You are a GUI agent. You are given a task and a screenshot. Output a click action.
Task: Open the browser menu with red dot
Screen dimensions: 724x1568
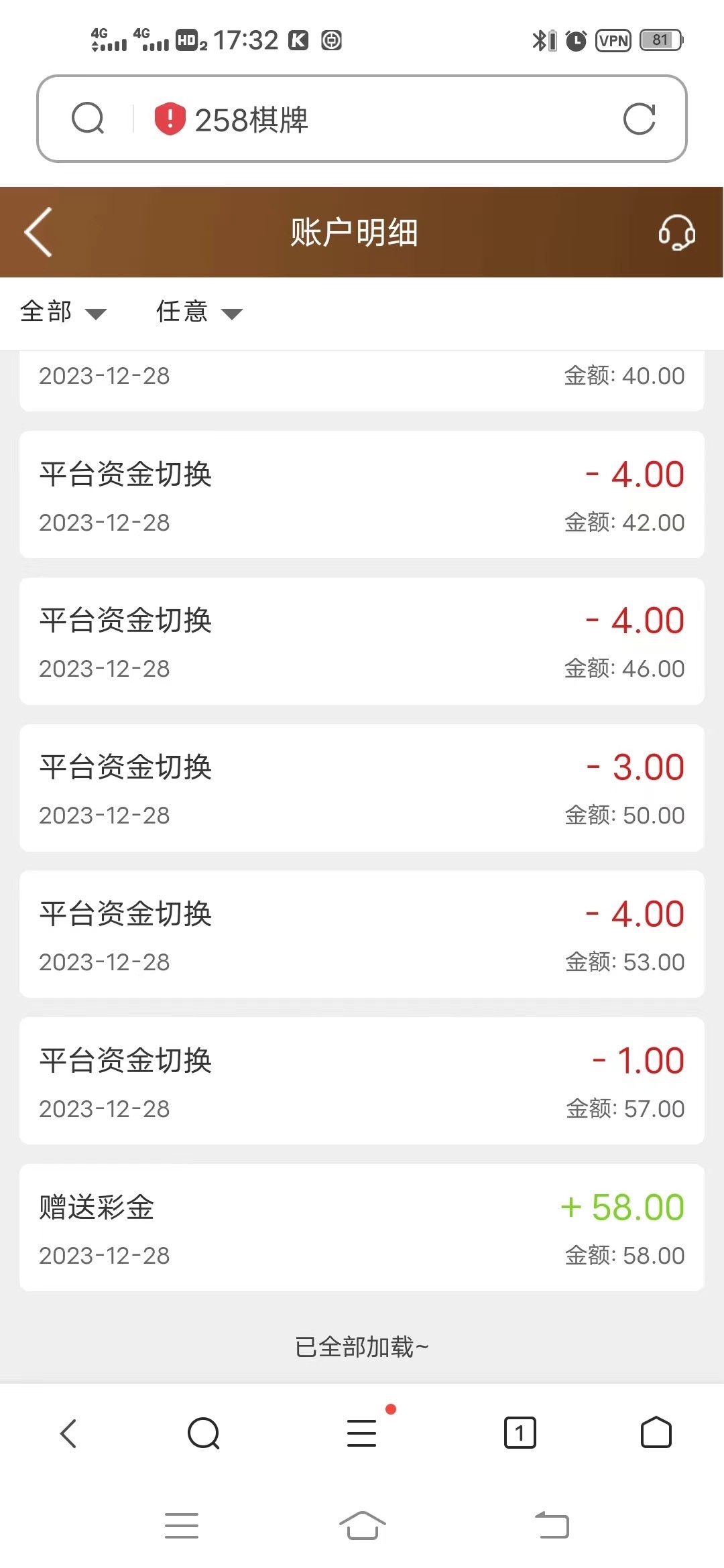point(362,1433)
